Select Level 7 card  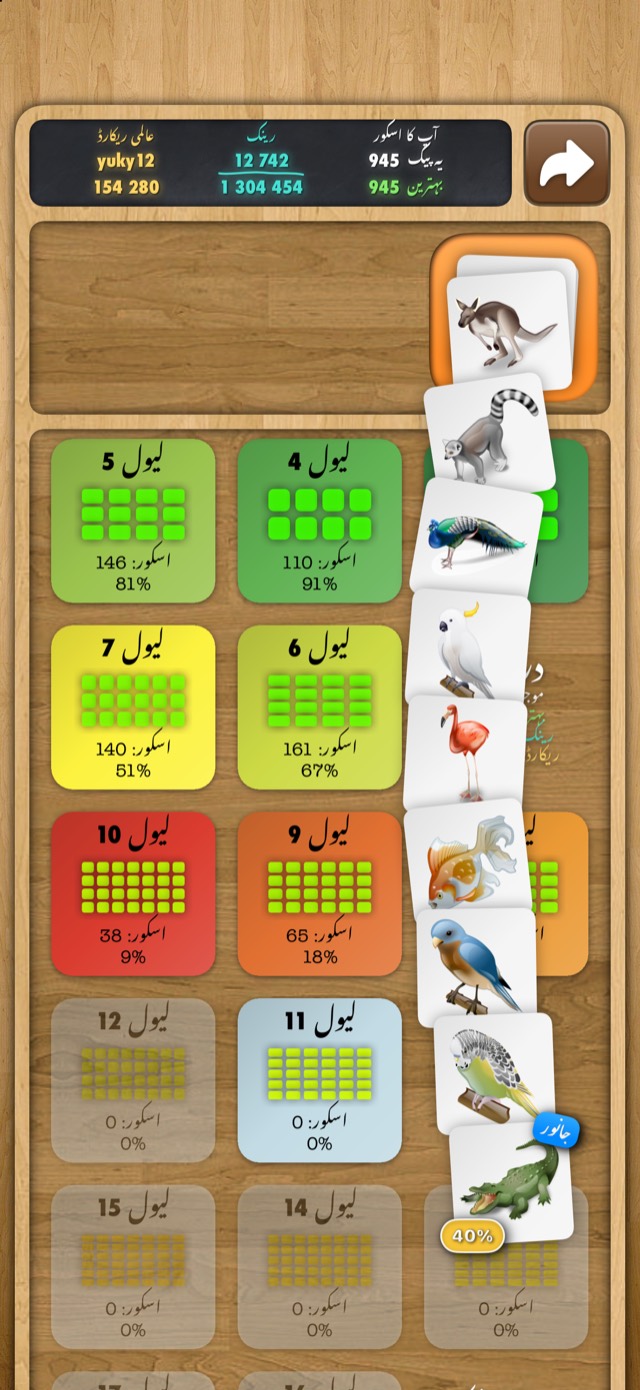[x=133, y=707]
